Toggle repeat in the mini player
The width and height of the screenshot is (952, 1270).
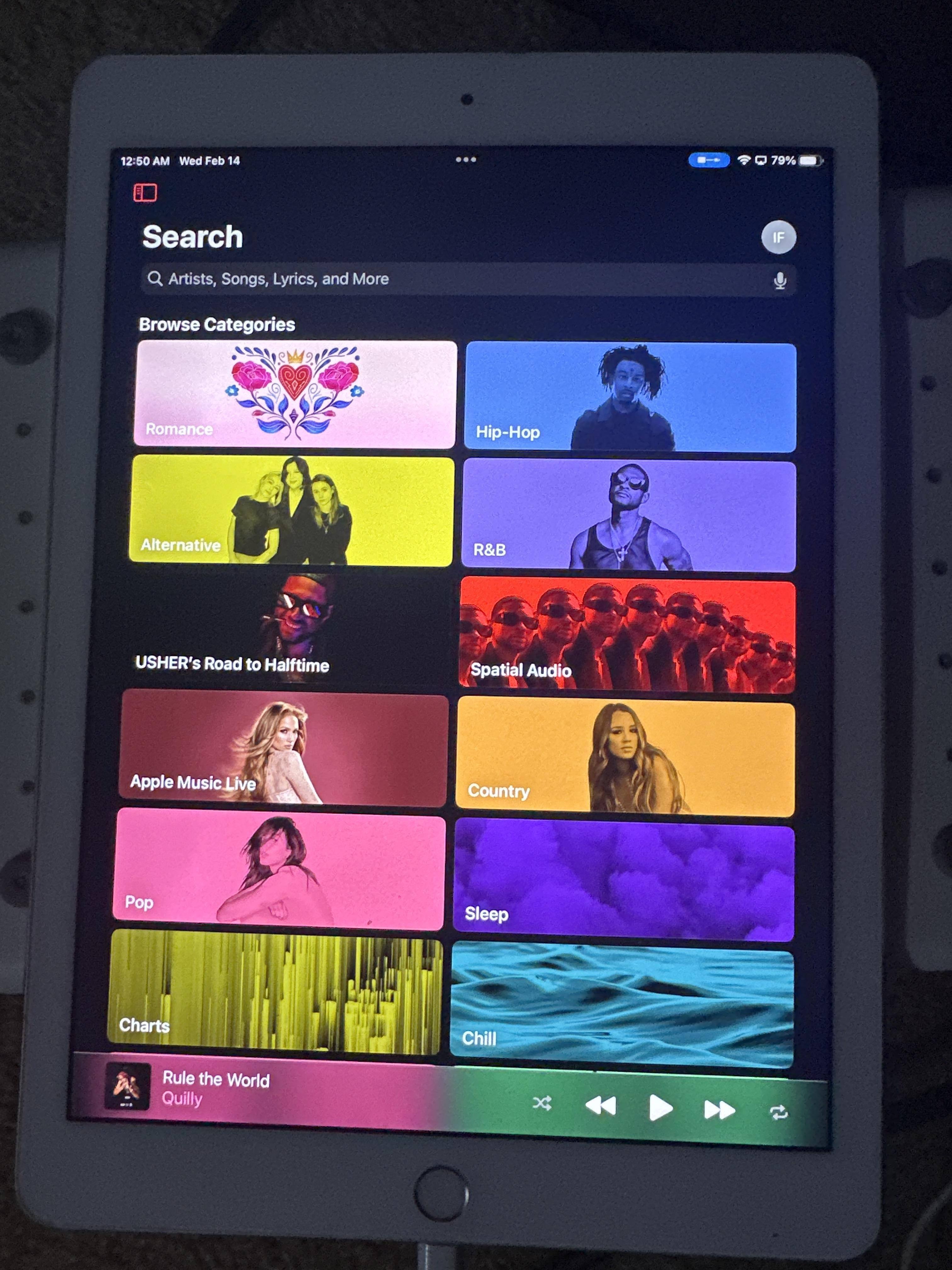778,1113
